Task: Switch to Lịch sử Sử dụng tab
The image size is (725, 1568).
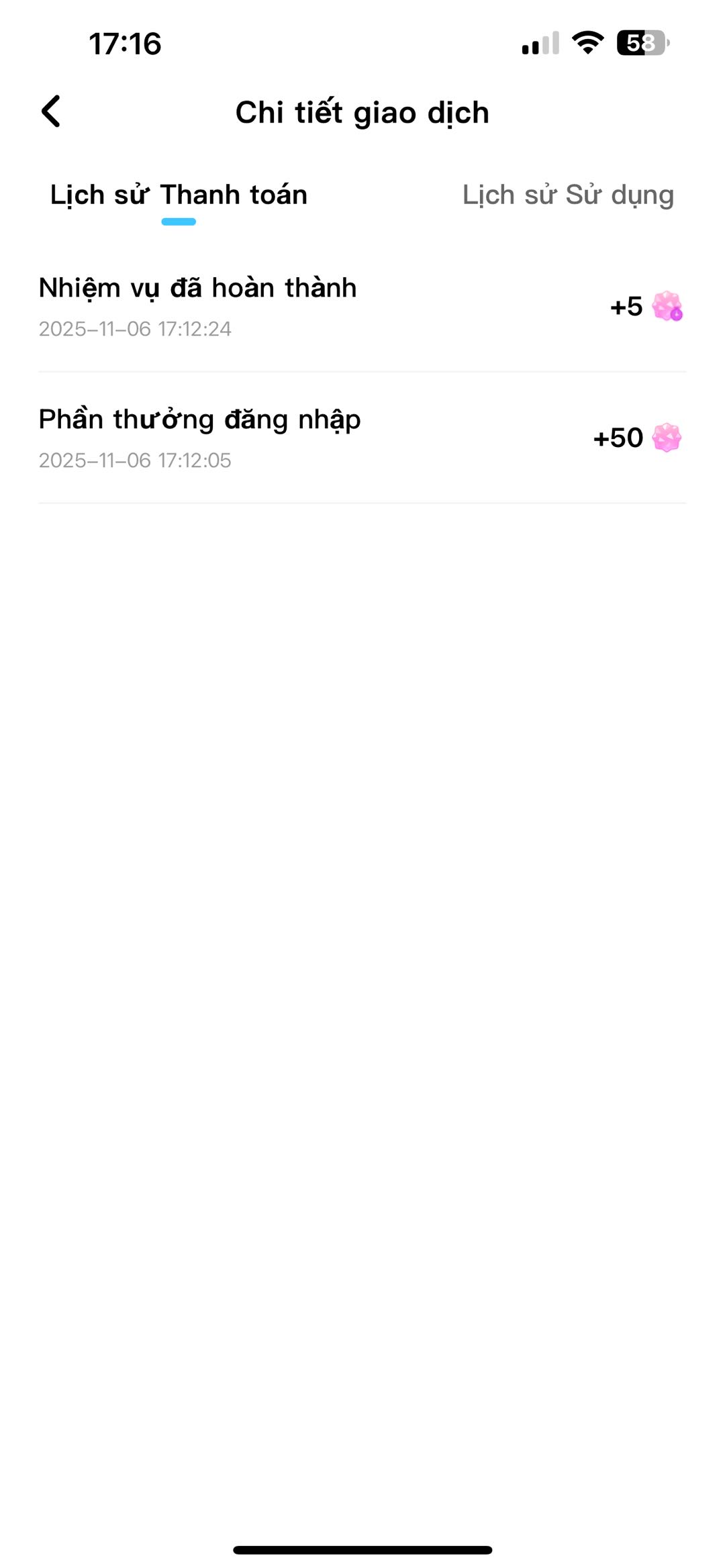Action: [x=568, y=195]
